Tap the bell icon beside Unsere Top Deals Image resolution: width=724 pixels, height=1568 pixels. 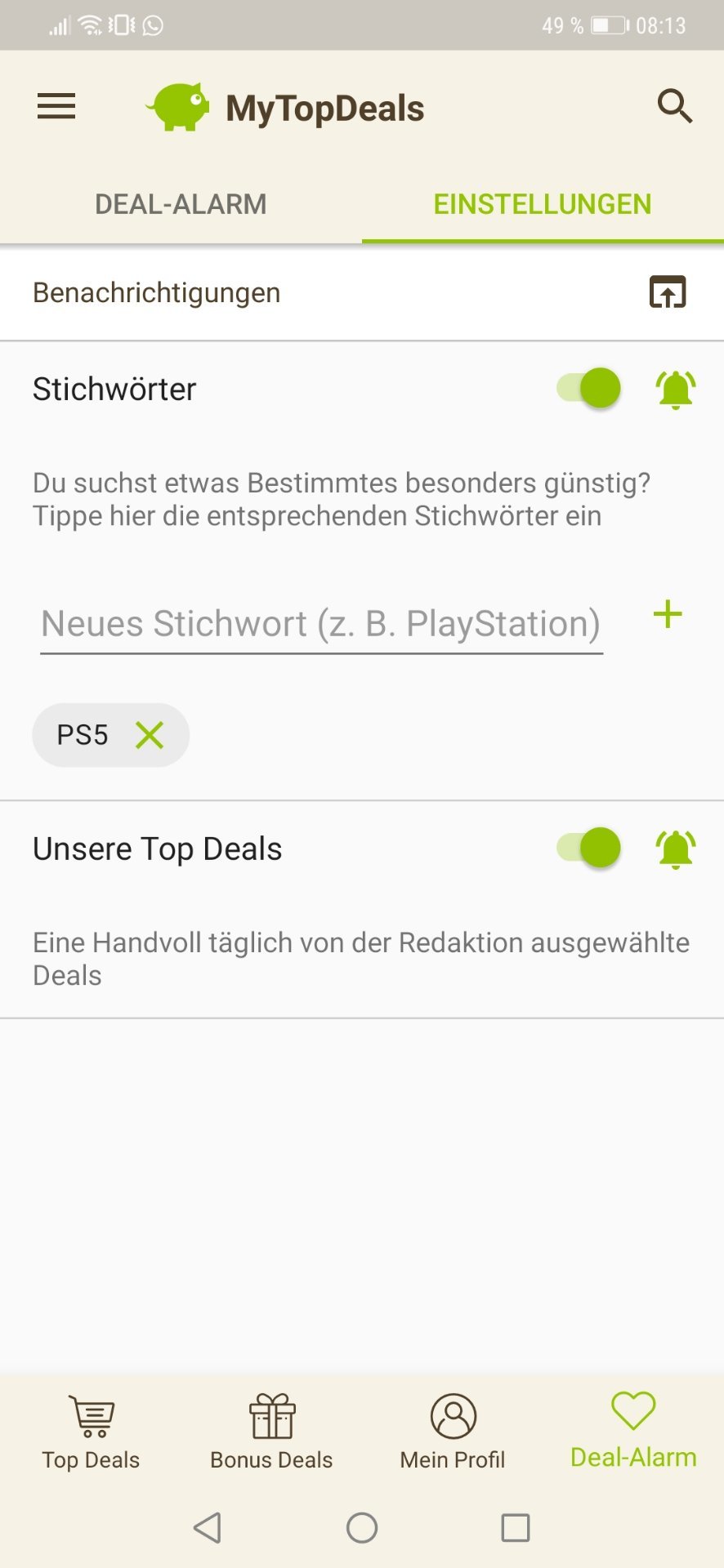click(676, 849)
